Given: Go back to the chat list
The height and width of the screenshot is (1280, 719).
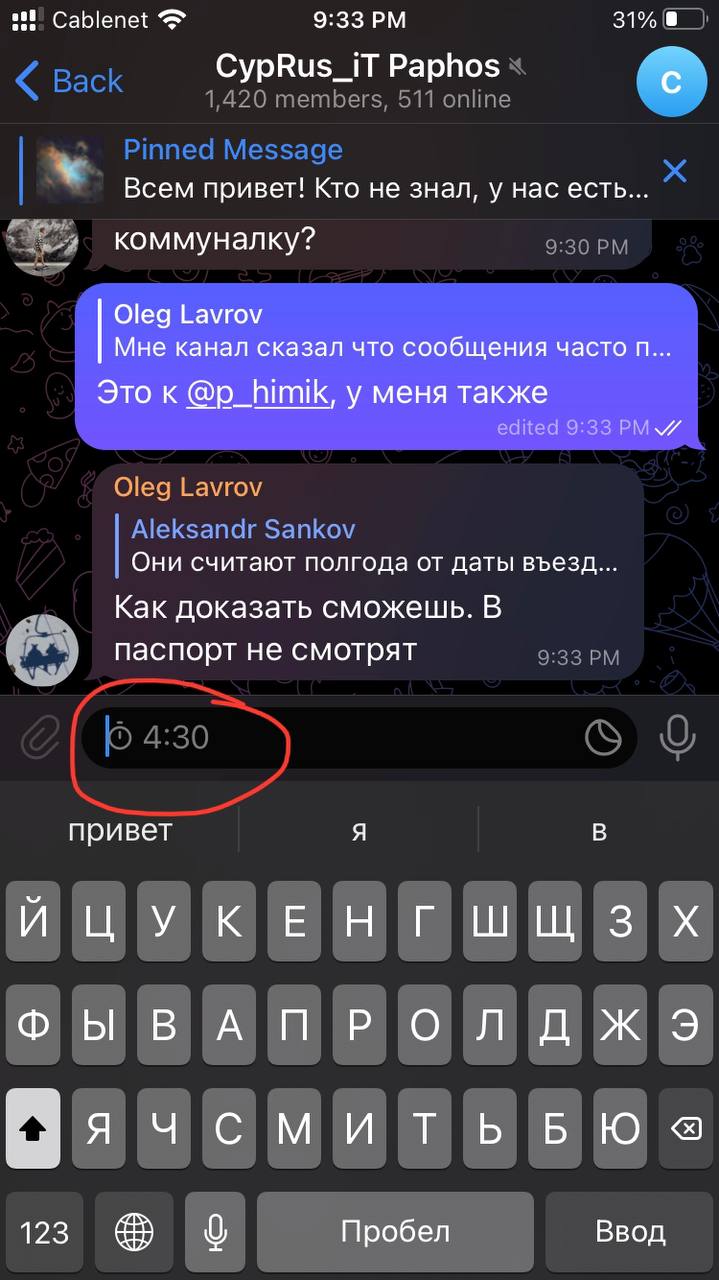Looking at the screenshot, I should point(70,81).
